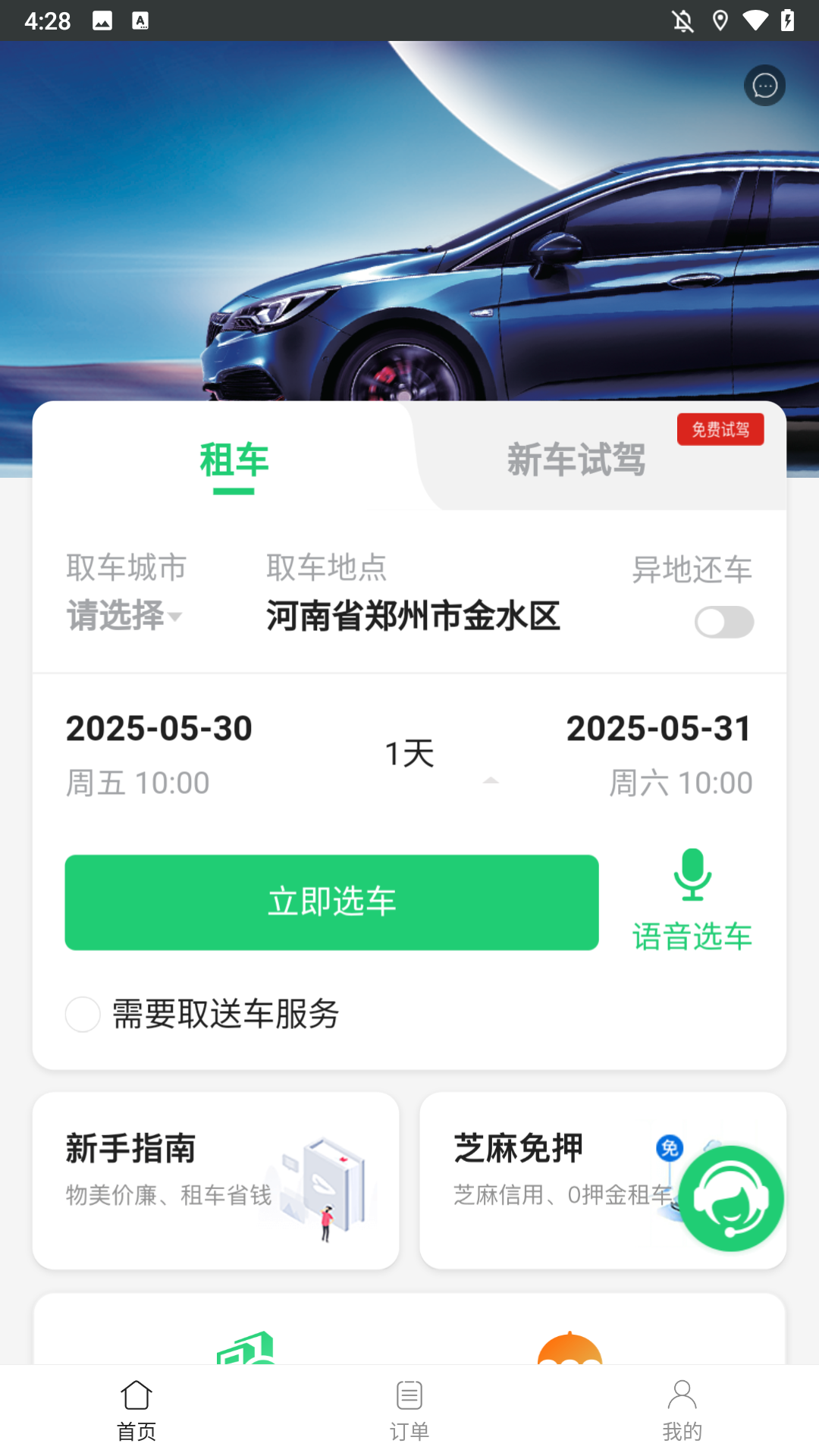Open the customer service headset icon
The height and width of the screenshot is (1456, 819).
(730, 1198)
